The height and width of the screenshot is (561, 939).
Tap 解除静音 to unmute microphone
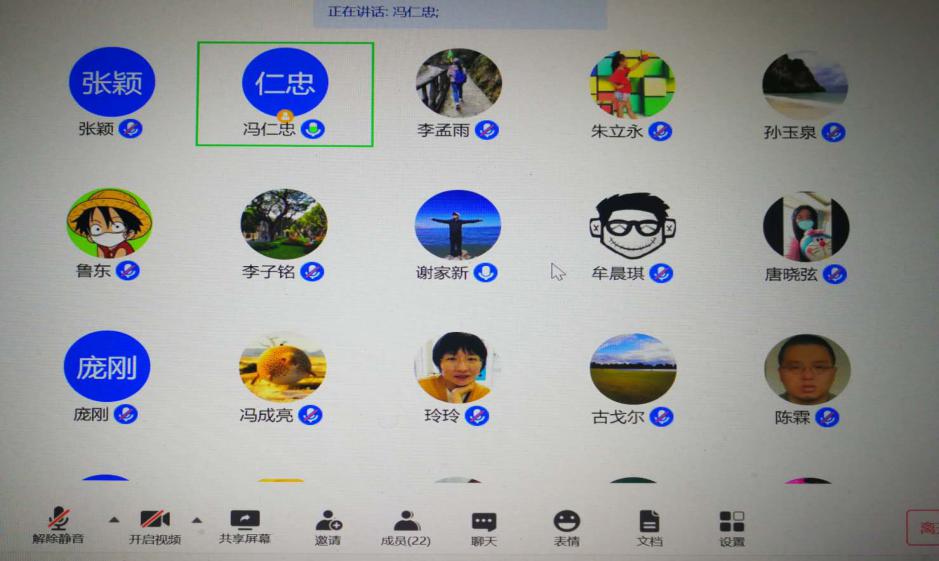click(x=58, y=525)
